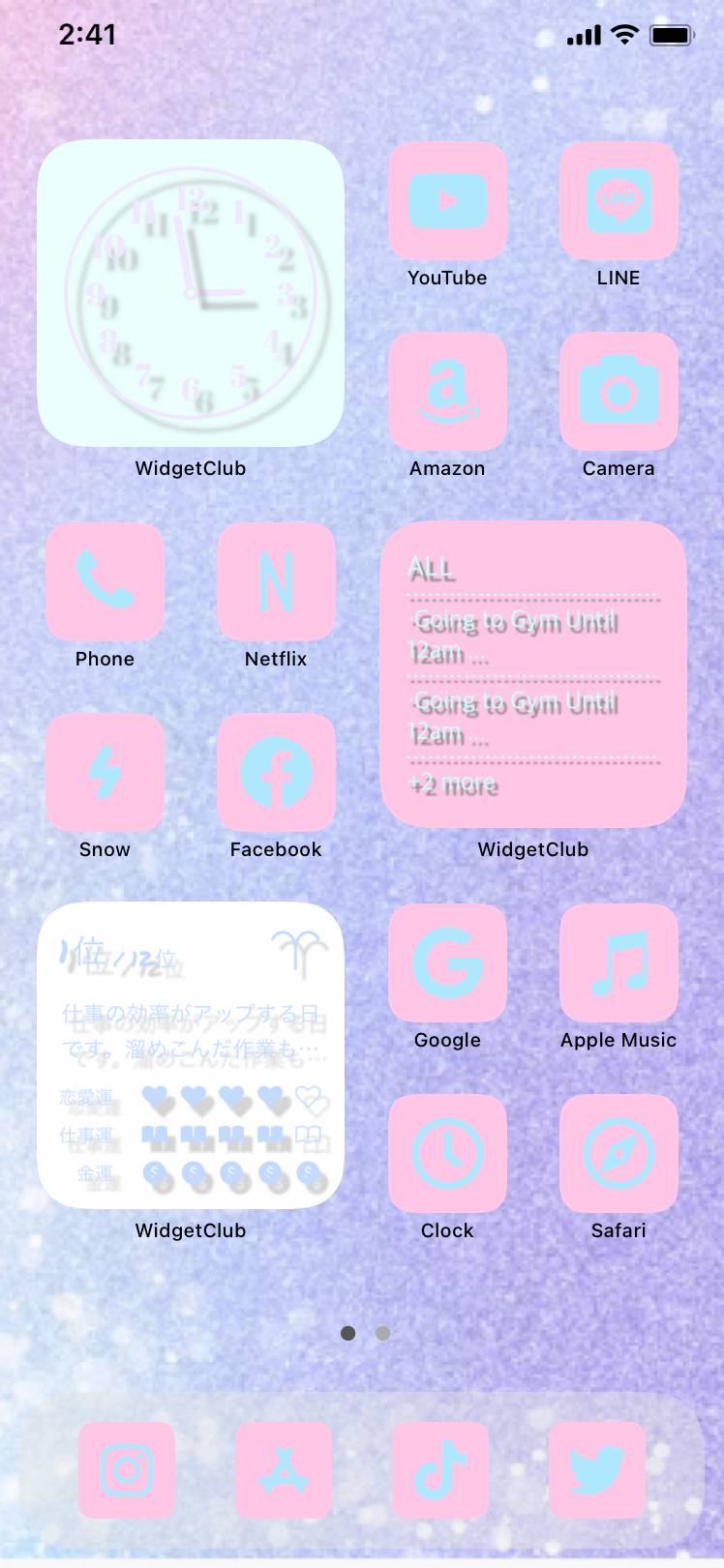
Task: Open Amazon
Action: pos(447,392)
